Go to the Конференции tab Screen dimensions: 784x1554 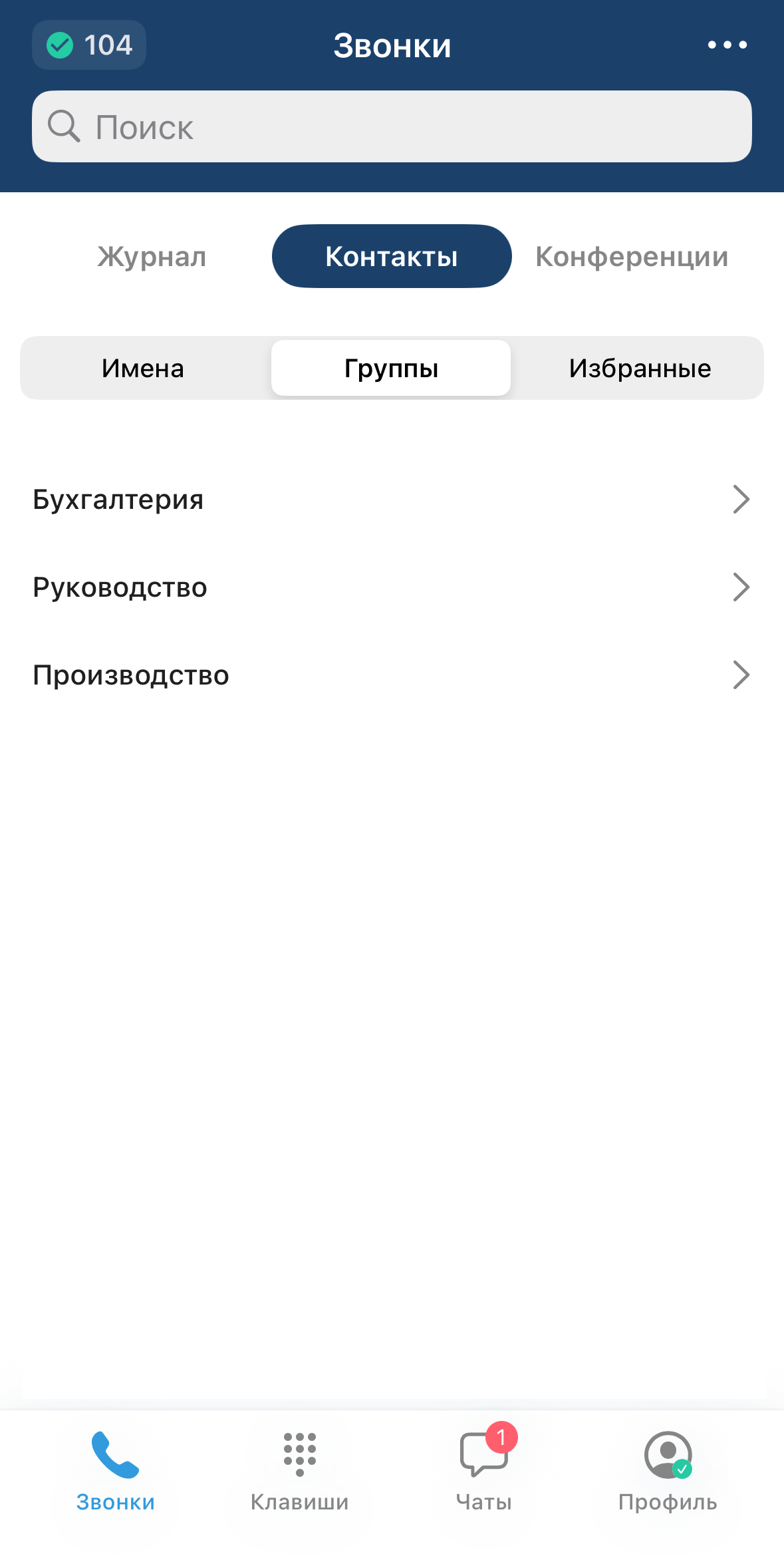pyautogui.click(x=632, y=257)
